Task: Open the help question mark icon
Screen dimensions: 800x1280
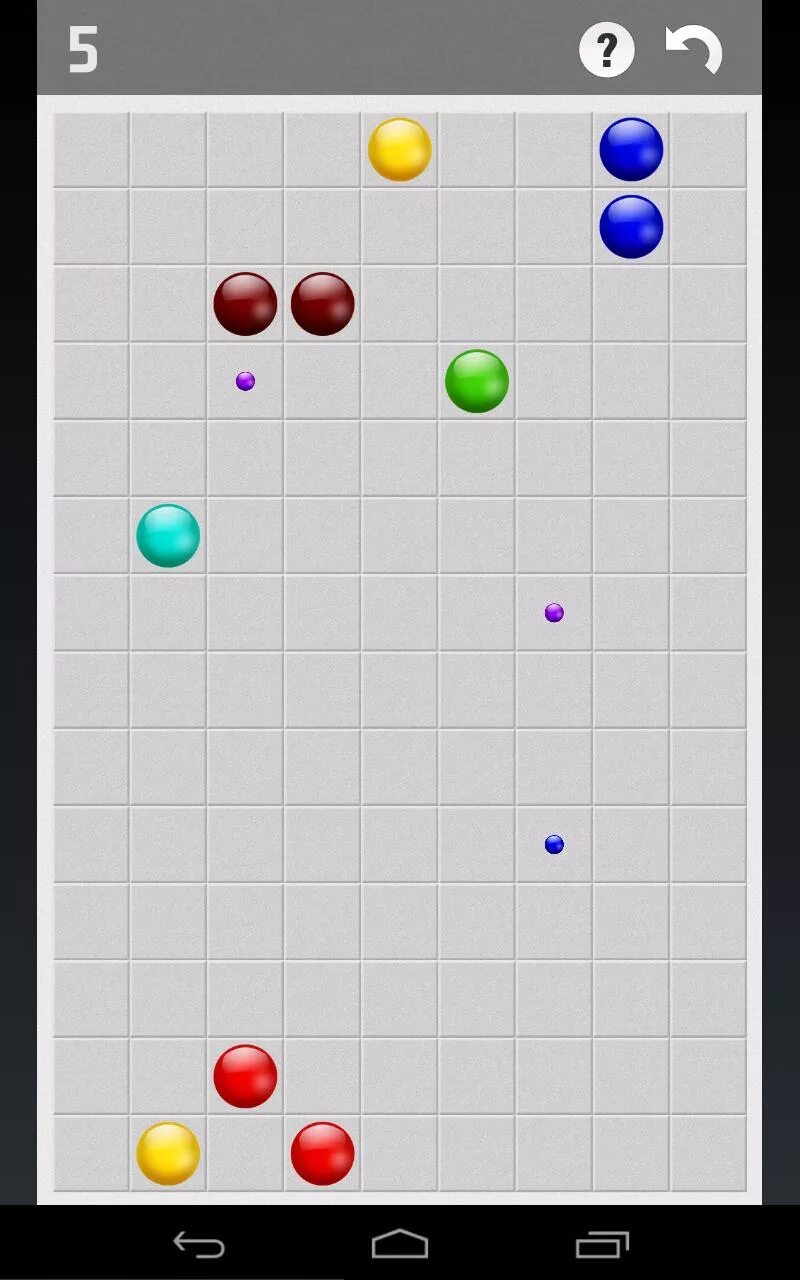Action: coord(607,50)
